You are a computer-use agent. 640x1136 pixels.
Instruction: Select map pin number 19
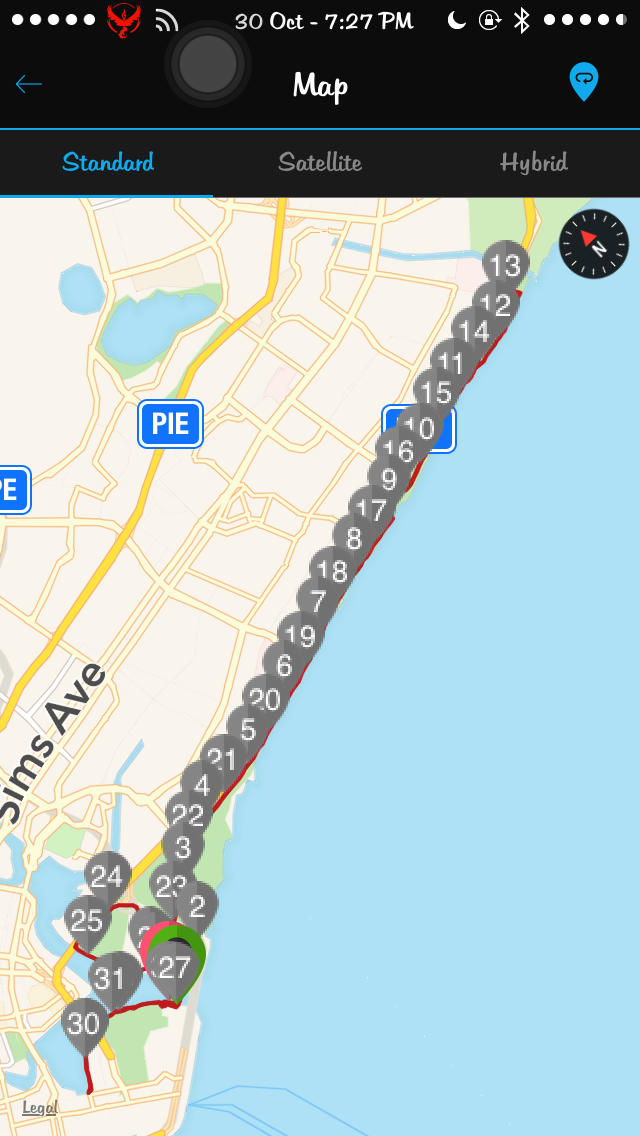298,635
